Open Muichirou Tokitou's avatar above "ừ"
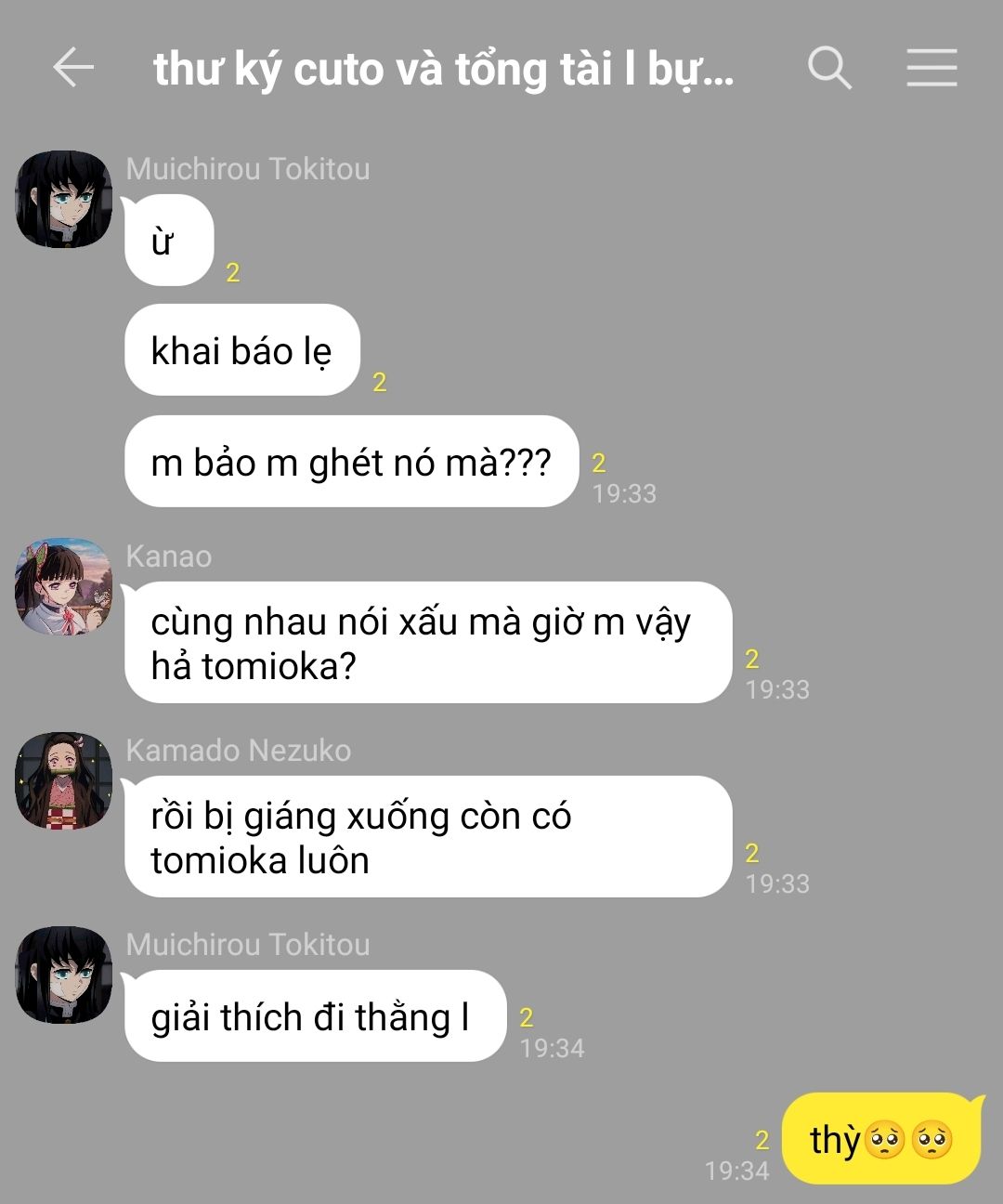 (x=64, y=199)
